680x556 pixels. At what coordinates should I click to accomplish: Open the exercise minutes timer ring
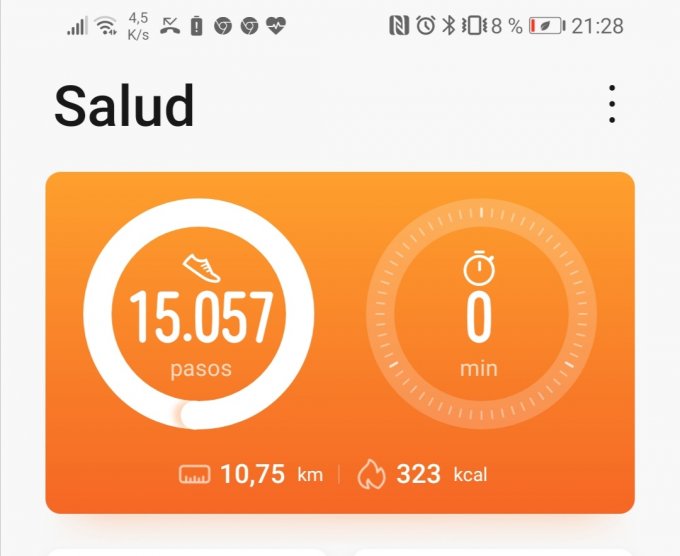[x=480, y=314]
